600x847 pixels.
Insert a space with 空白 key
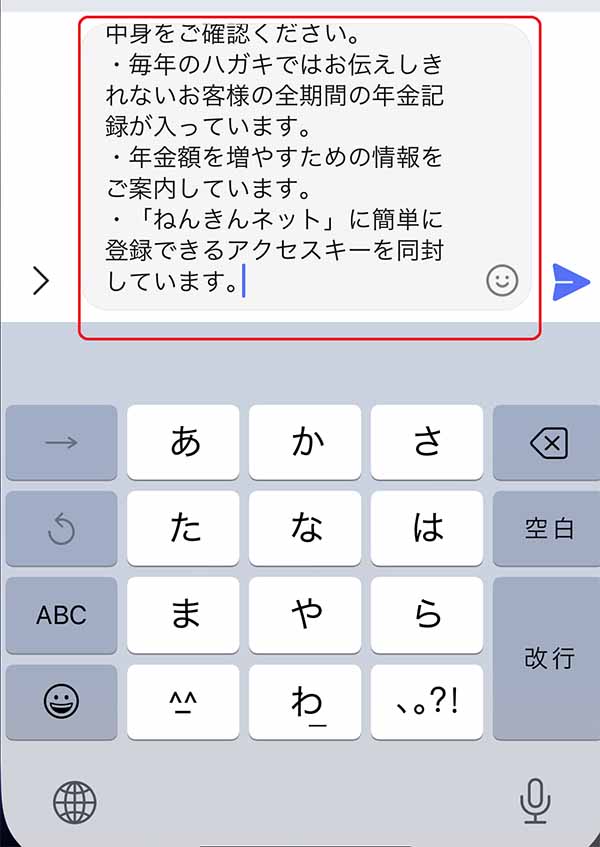(x=548, y=528)
